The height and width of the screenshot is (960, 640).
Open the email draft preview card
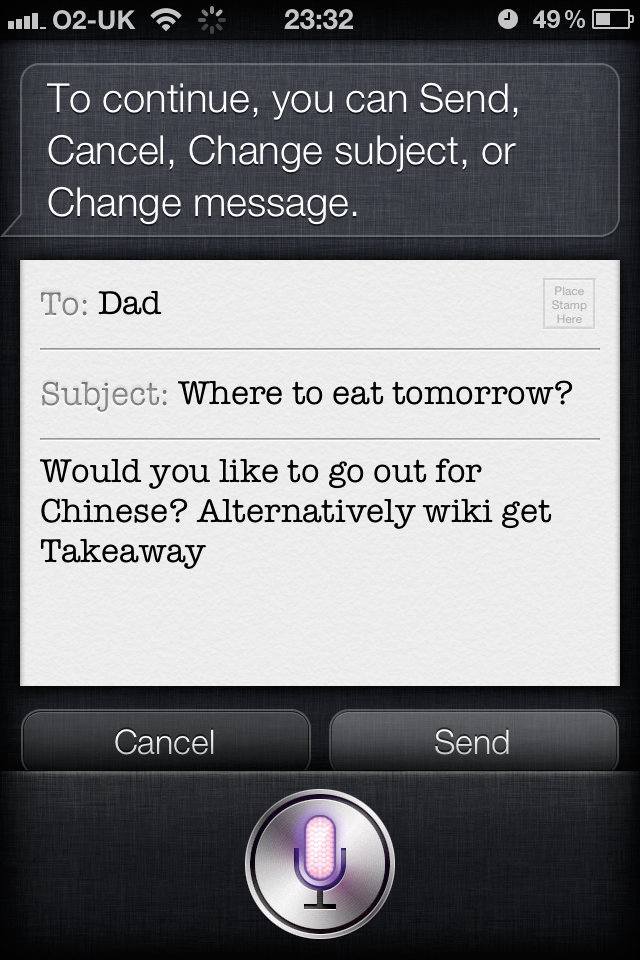[320, 472]
